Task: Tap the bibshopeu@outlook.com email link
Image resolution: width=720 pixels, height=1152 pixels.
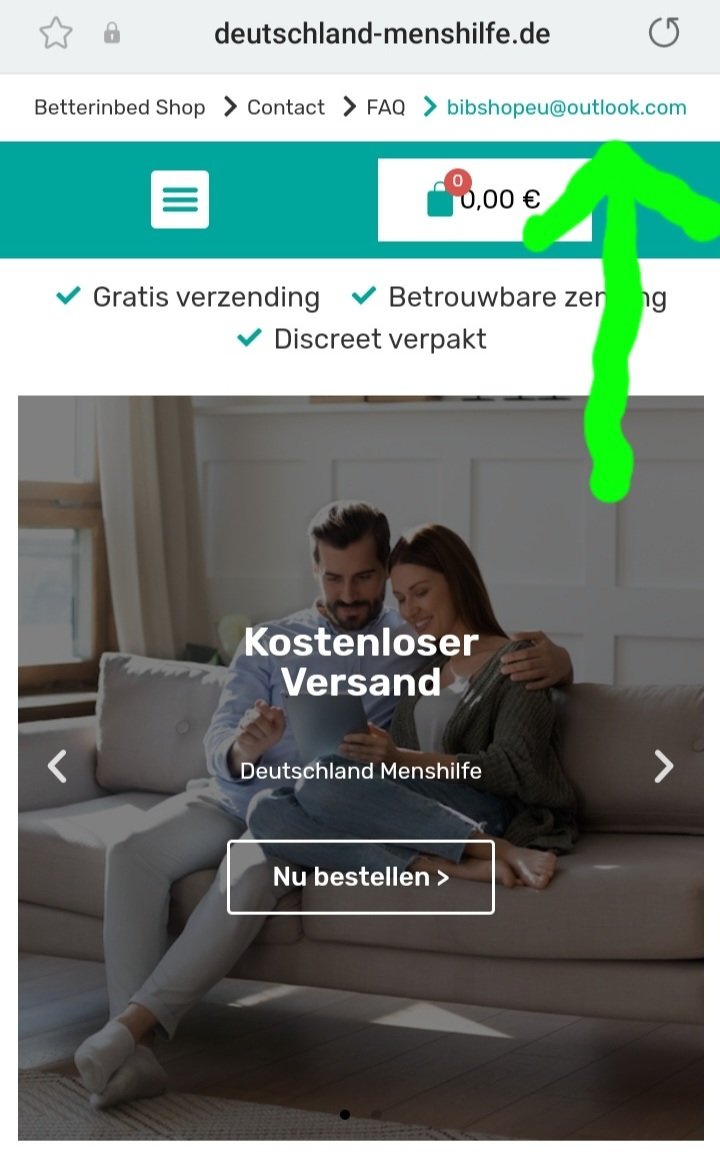Action: point(566,107)
